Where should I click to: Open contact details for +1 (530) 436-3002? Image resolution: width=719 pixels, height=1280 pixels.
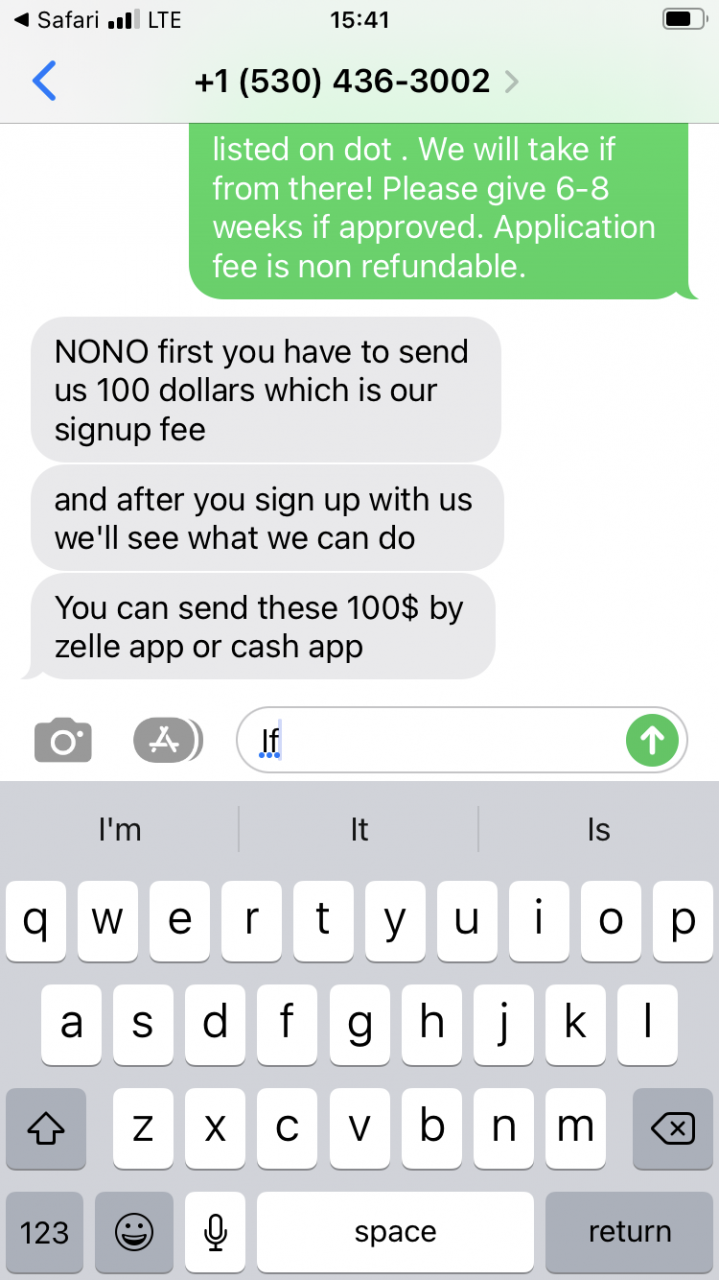[x=356, y=81]
